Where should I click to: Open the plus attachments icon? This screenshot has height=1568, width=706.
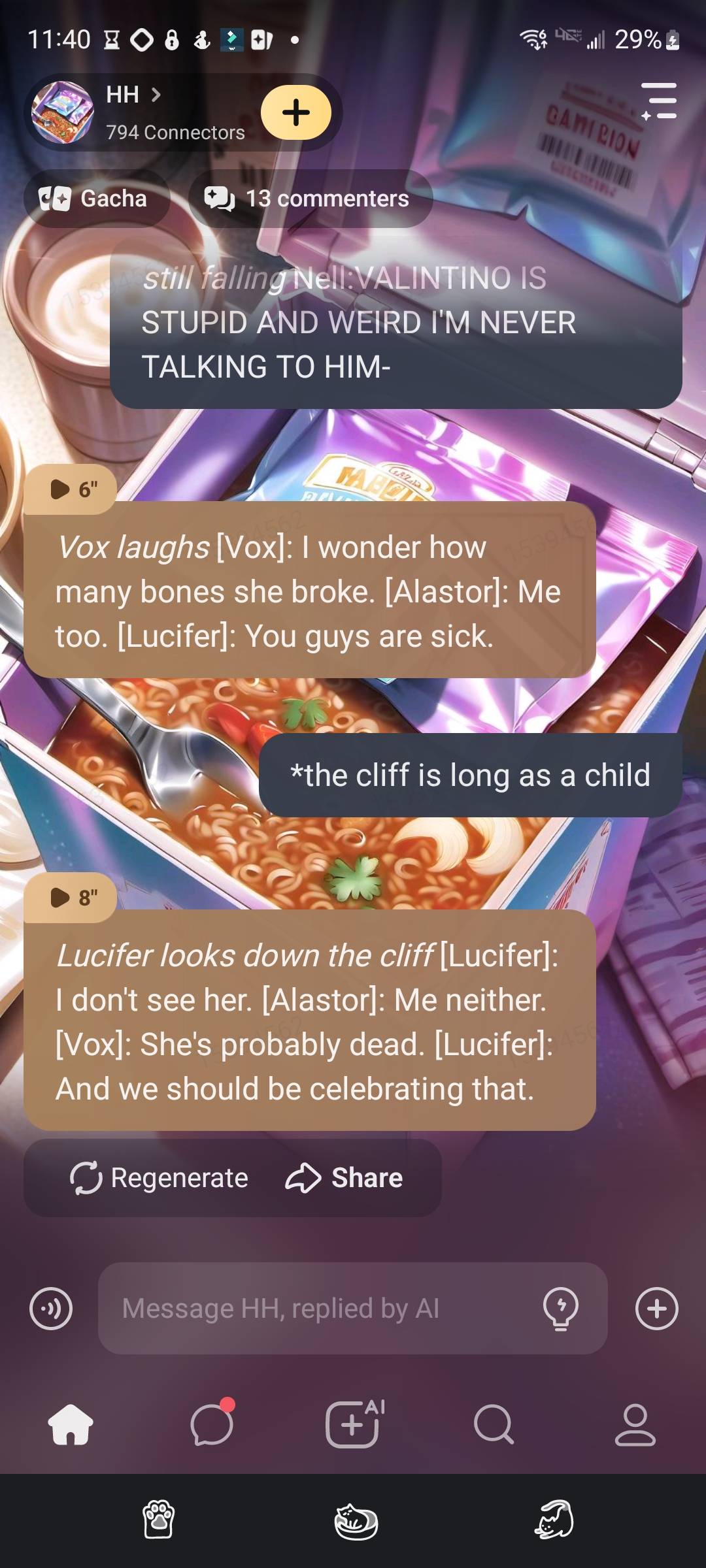pyautogui.click(x=656, y=1309)
